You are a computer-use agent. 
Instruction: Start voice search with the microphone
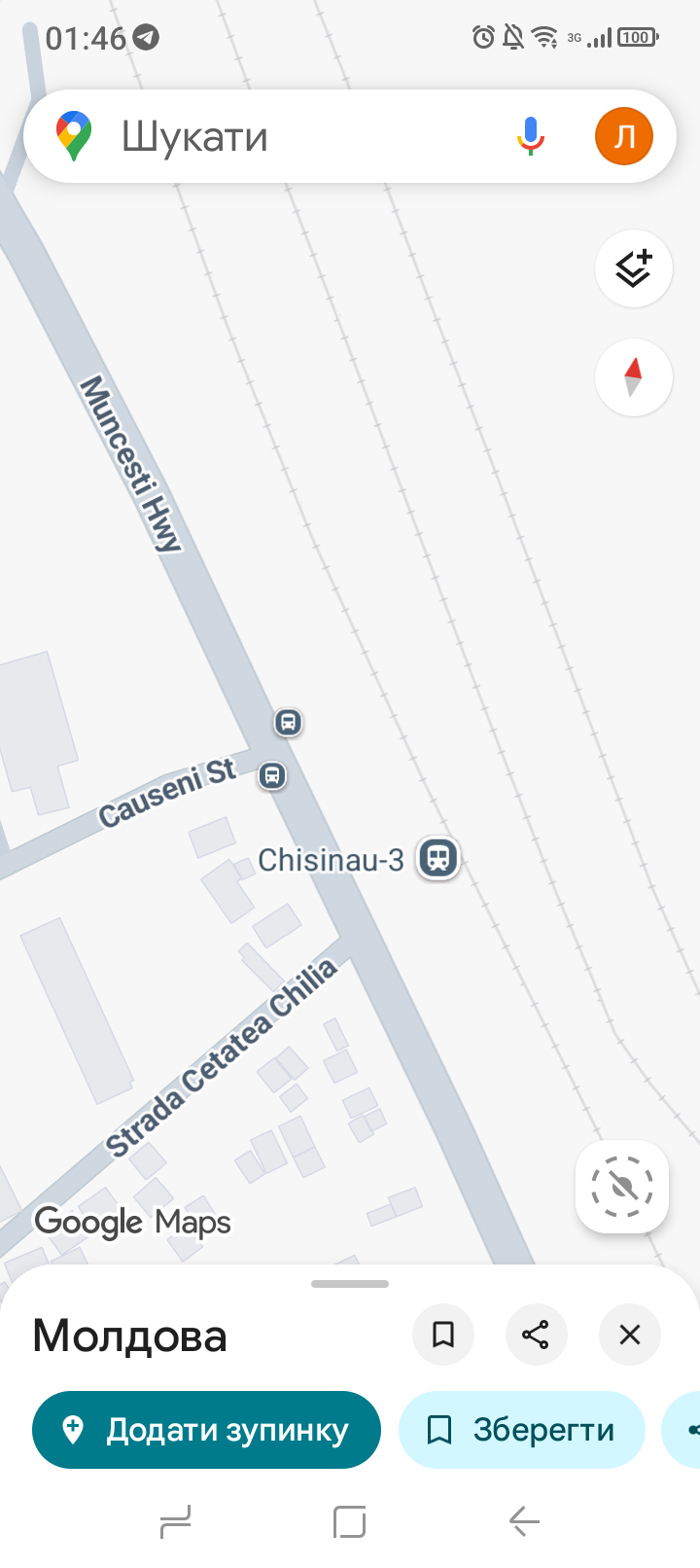[530, 136]
